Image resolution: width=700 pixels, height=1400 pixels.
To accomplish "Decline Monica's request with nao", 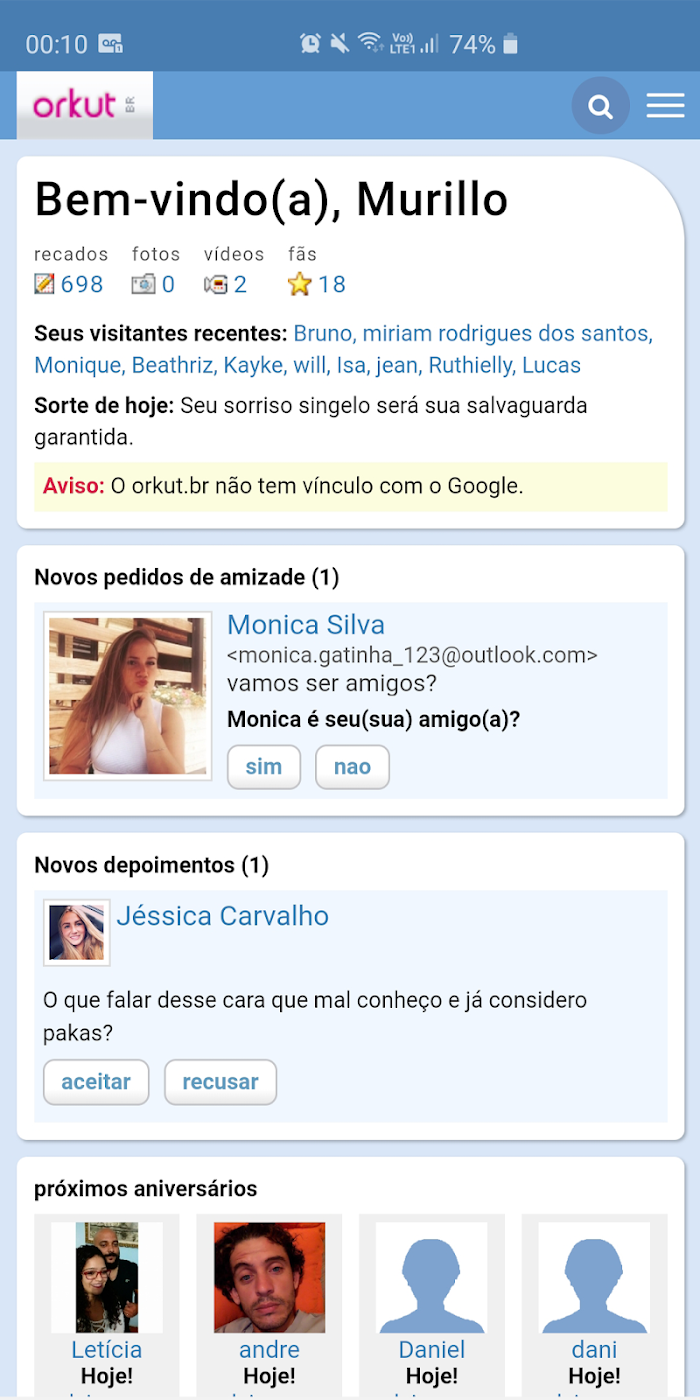I will (x=352, y=767).
